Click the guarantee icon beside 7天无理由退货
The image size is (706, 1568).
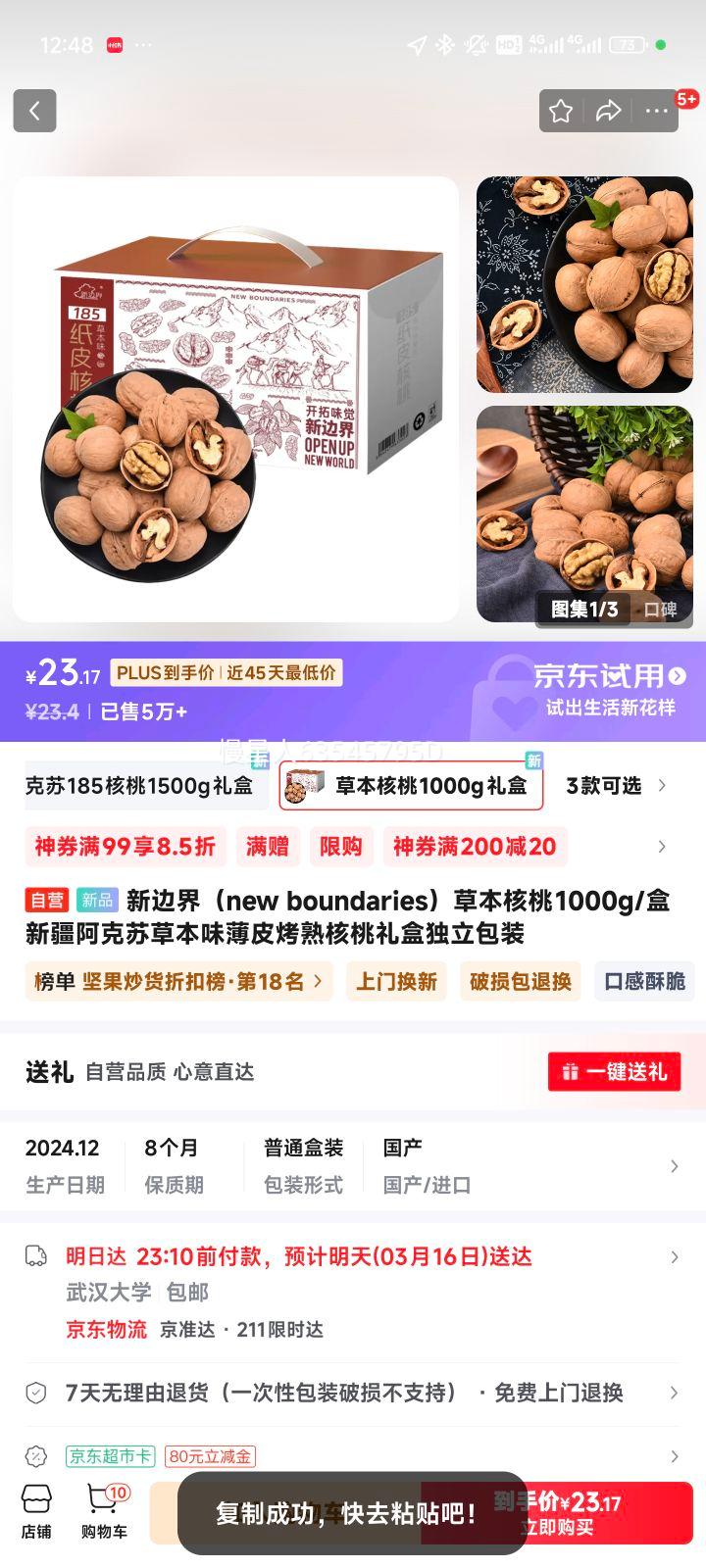point(37,1392)
